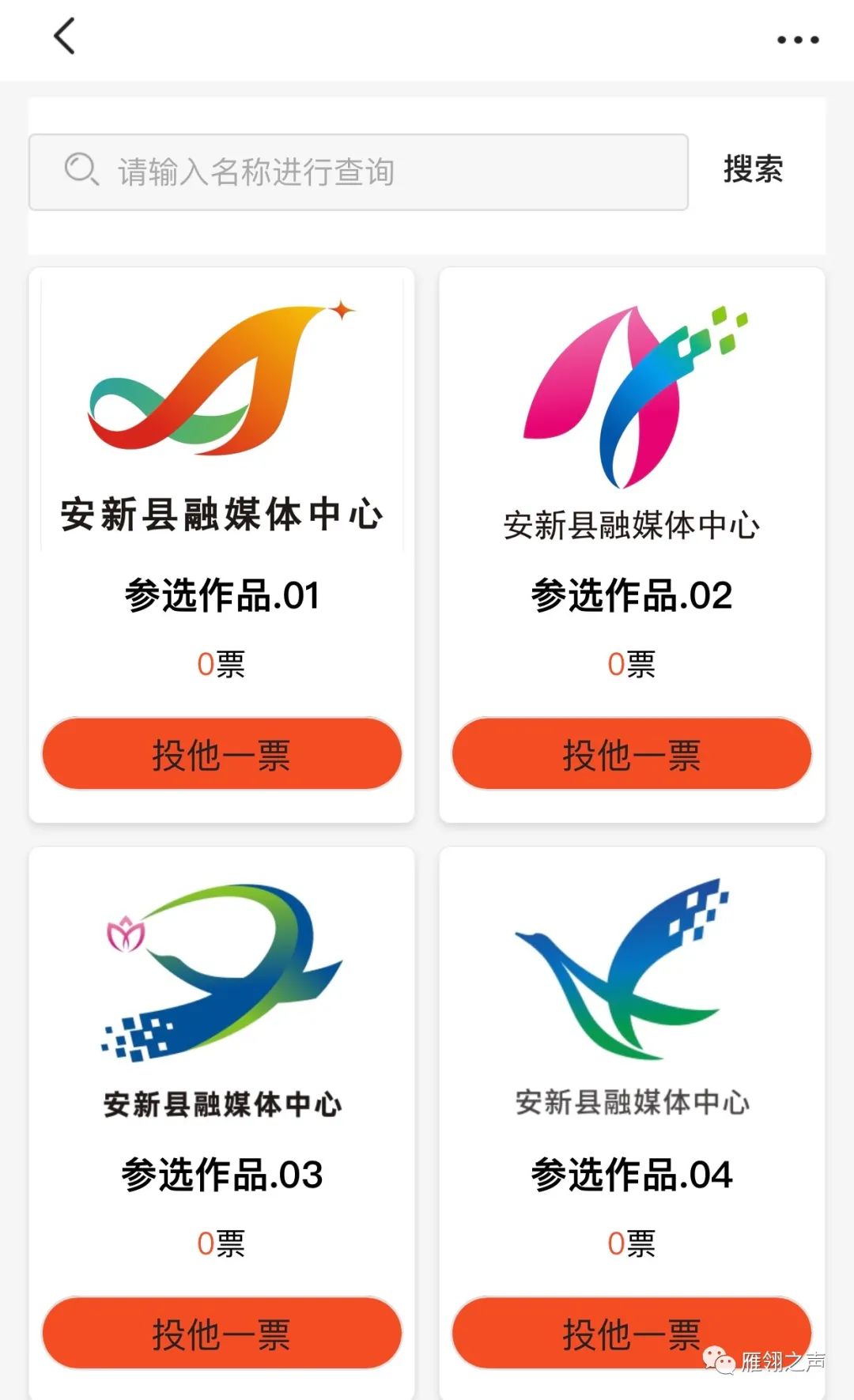Vote 投他一票 for 参选作品.02
Image resolution: width=854 pixels, height=1400 pixels.
point(632,753)
